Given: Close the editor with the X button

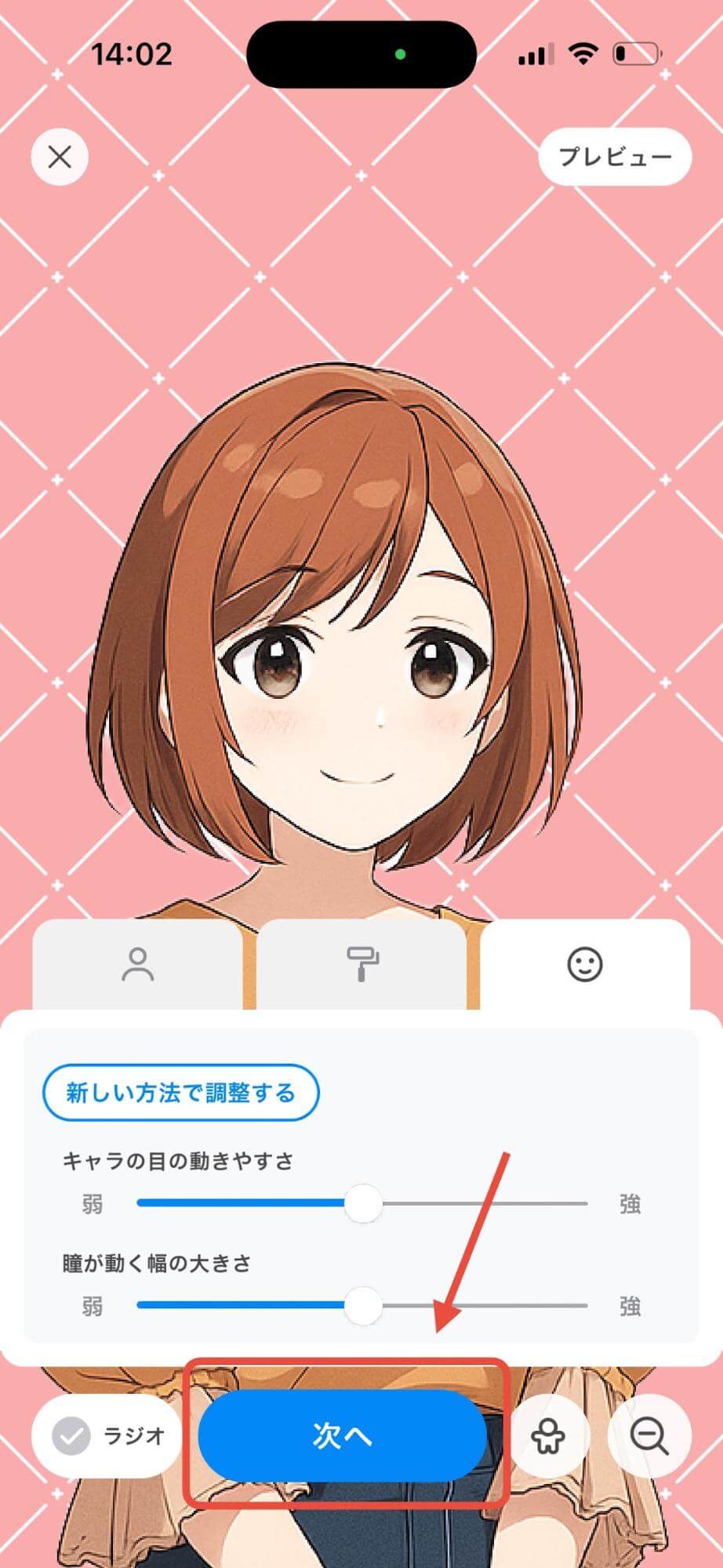Looking at the screenshot, I should click(59, 156).
